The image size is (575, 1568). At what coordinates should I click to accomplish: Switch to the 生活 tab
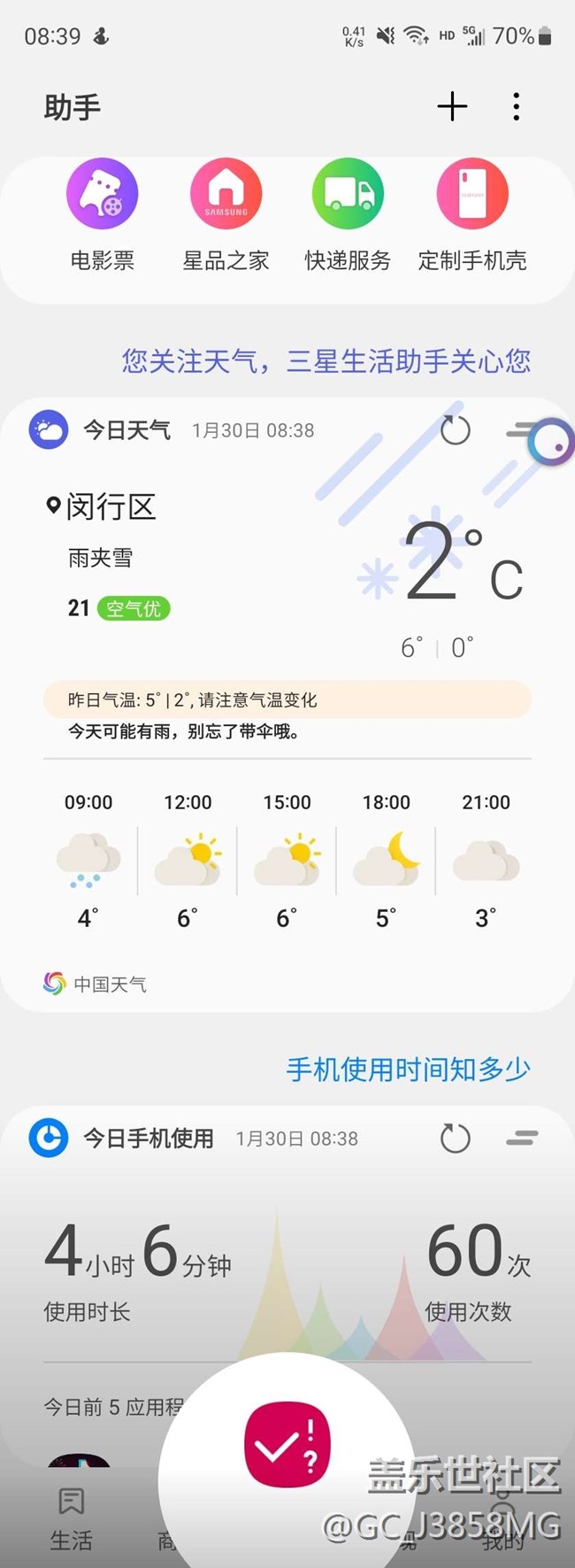click(71, 1519)
